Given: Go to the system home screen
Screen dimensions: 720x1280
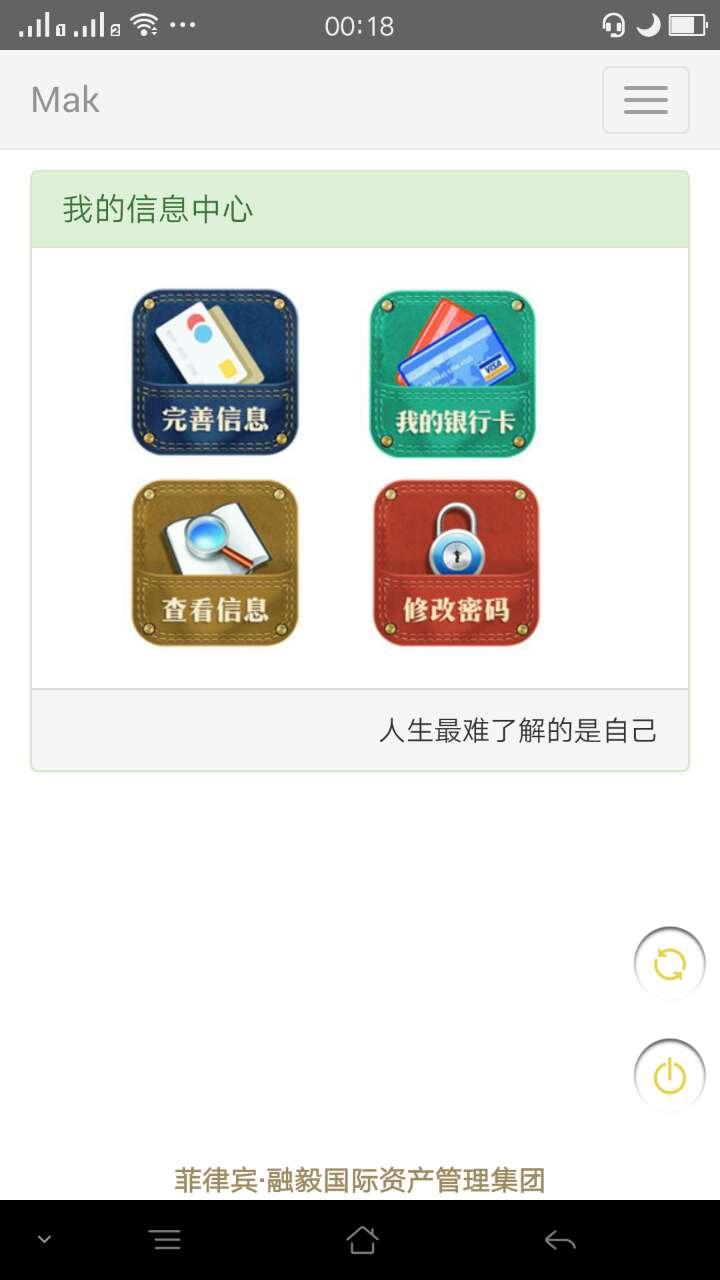Looking at the screenshot, I should tap(362, 1240).
